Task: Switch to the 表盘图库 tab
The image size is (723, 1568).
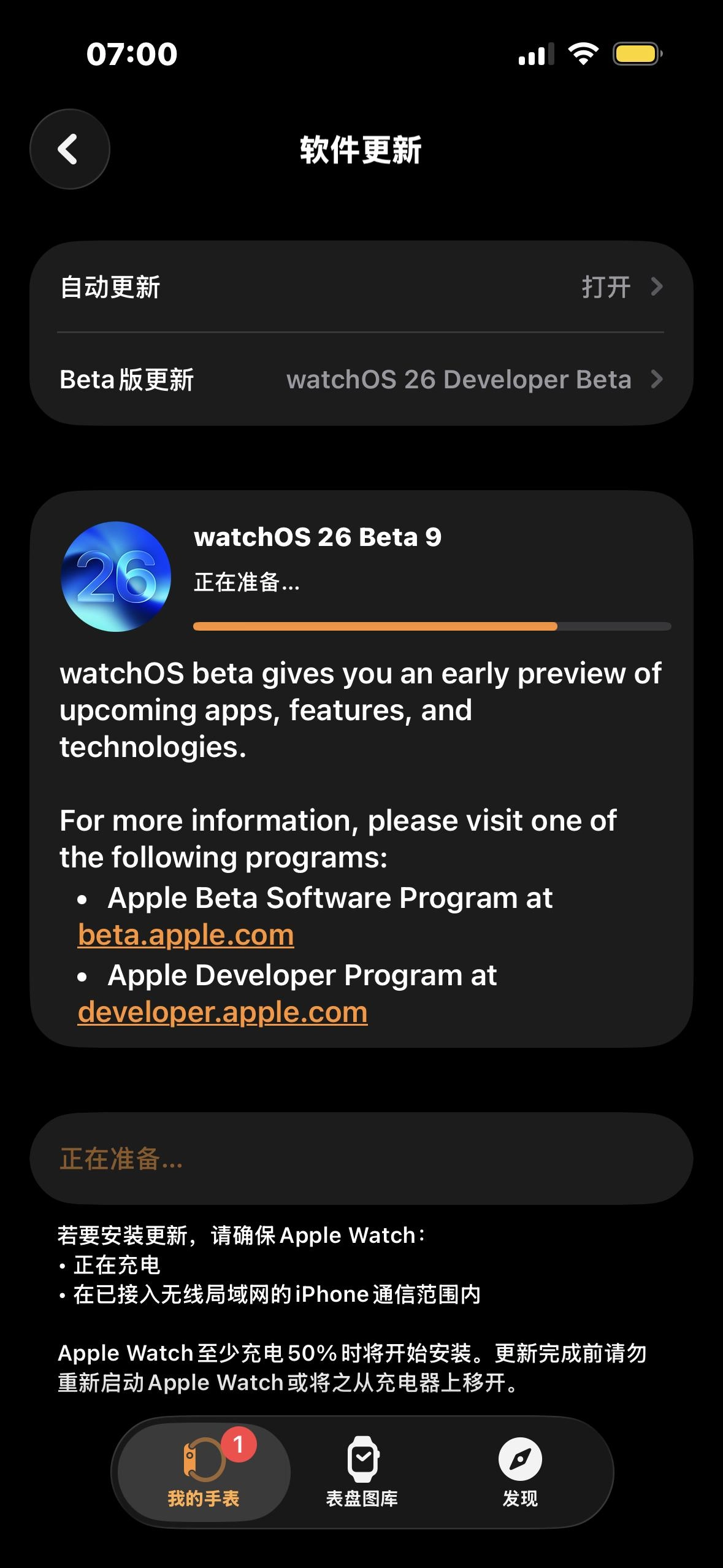Action: click(x=362, y=1472)
